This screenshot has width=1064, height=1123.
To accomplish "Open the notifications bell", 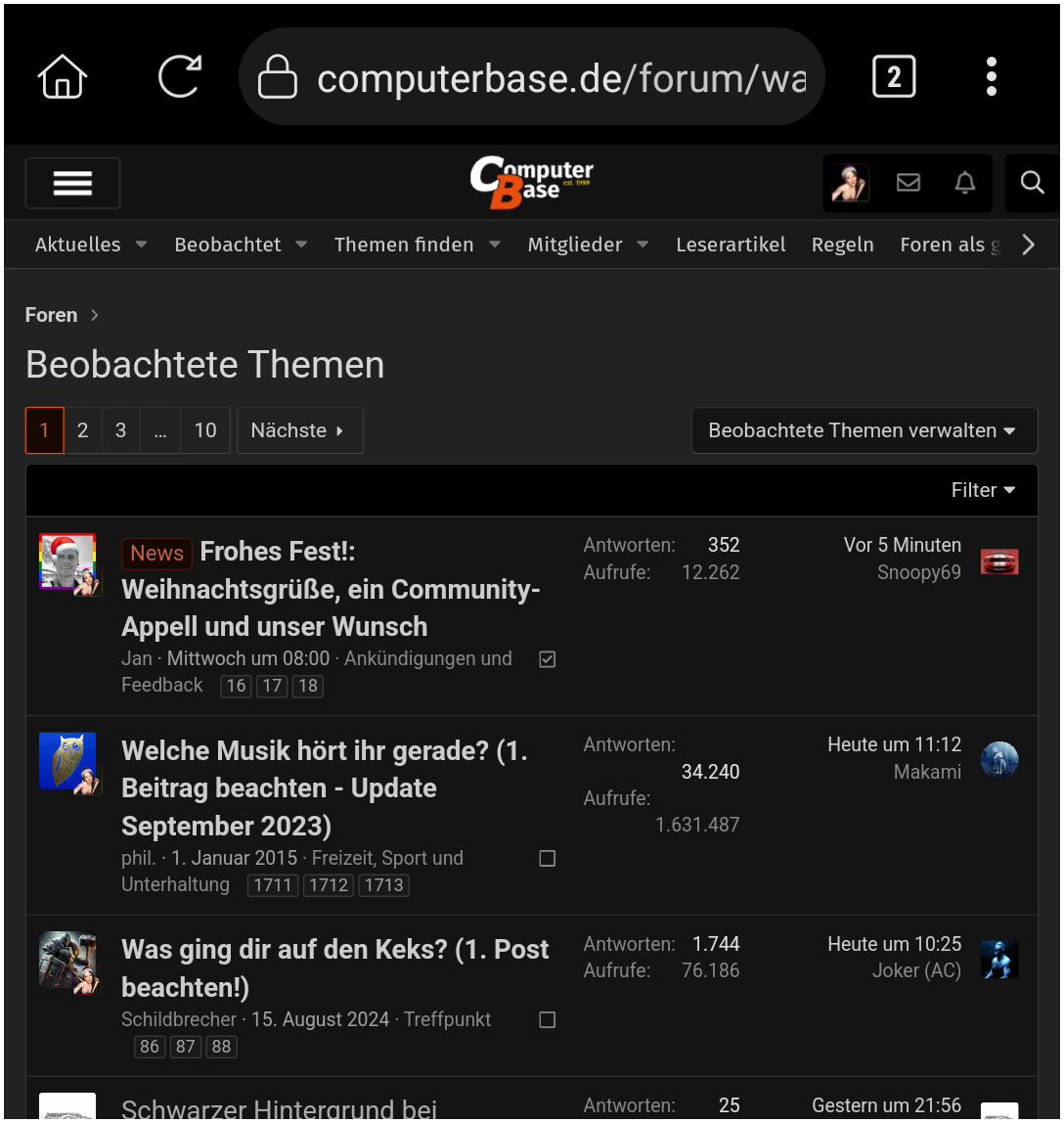I will (965, 183).
